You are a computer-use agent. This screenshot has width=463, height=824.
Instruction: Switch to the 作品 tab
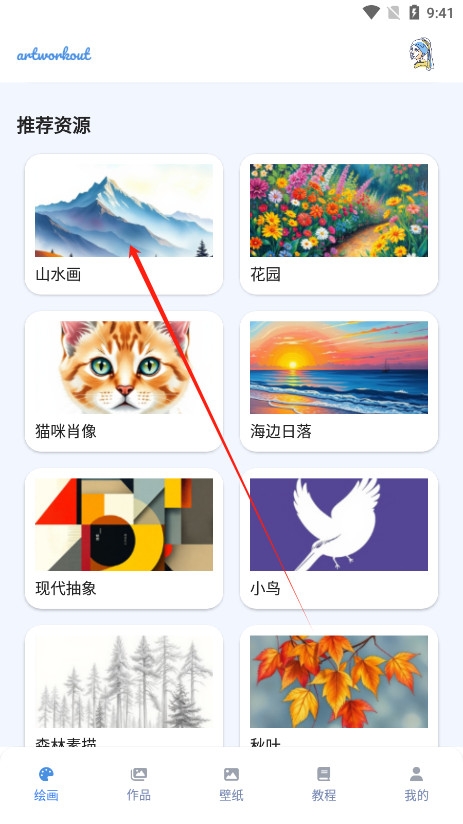[x=139, y=784]
